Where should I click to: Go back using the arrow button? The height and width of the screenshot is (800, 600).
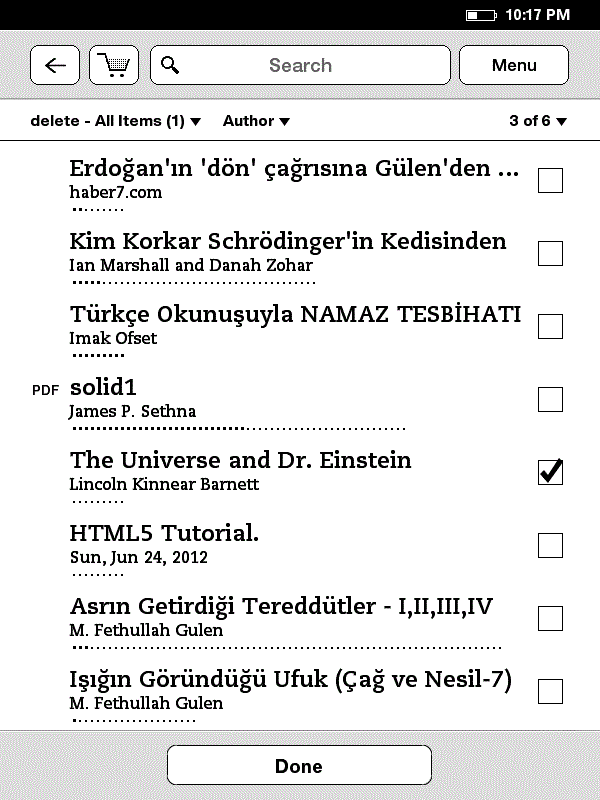coord(56,66)
